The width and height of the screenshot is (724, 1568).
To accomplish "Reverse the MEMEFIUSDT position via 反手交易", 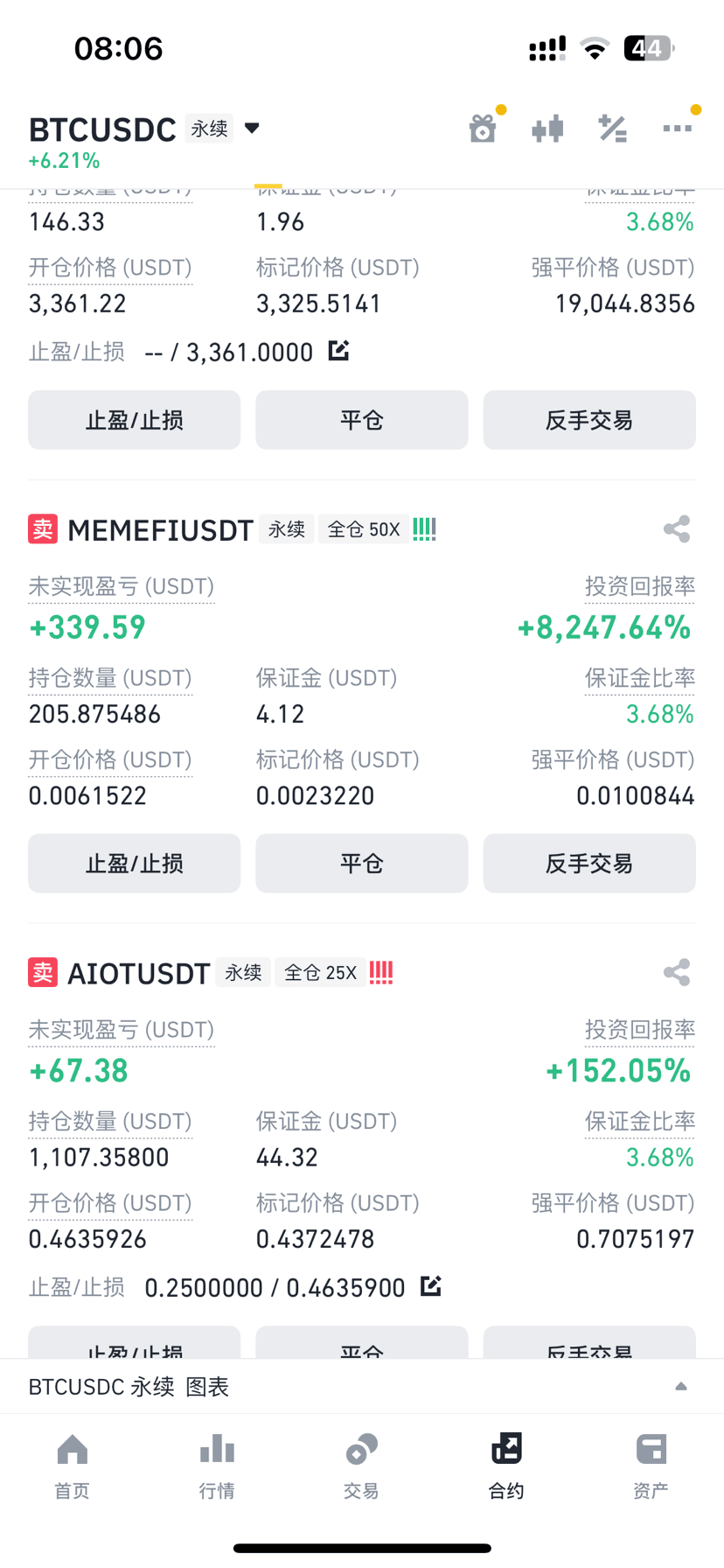I will click(x=589, y=864).
